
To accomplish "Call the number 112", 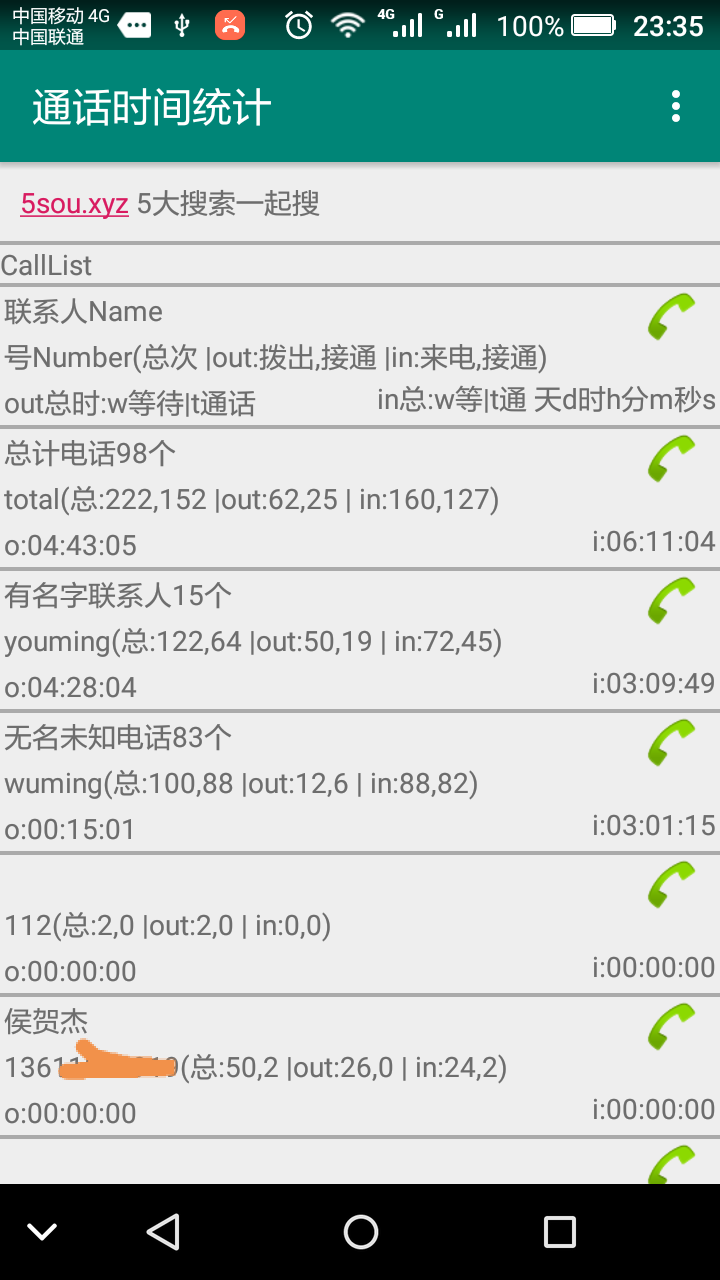I will tap(671, 885).
